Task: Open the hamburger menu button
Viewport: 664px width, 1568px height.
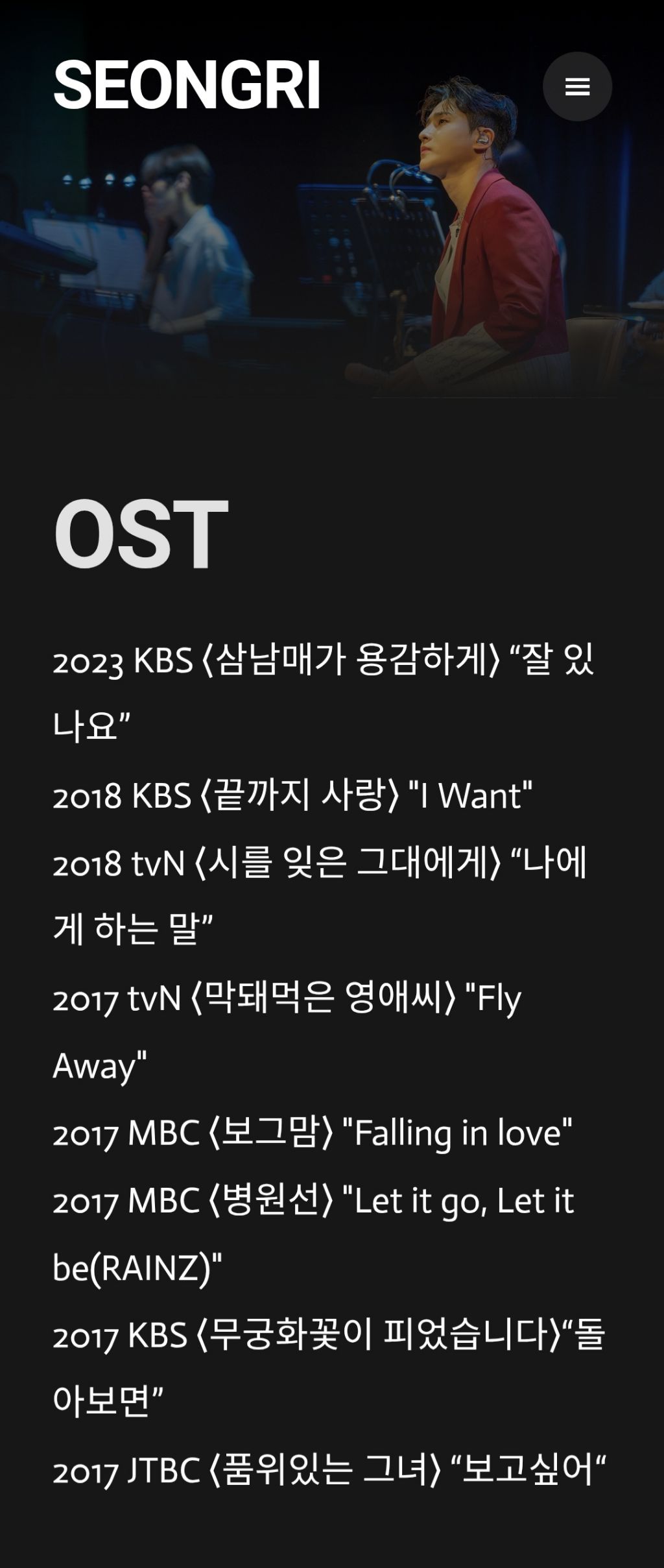Action: (x=577, y=86)
